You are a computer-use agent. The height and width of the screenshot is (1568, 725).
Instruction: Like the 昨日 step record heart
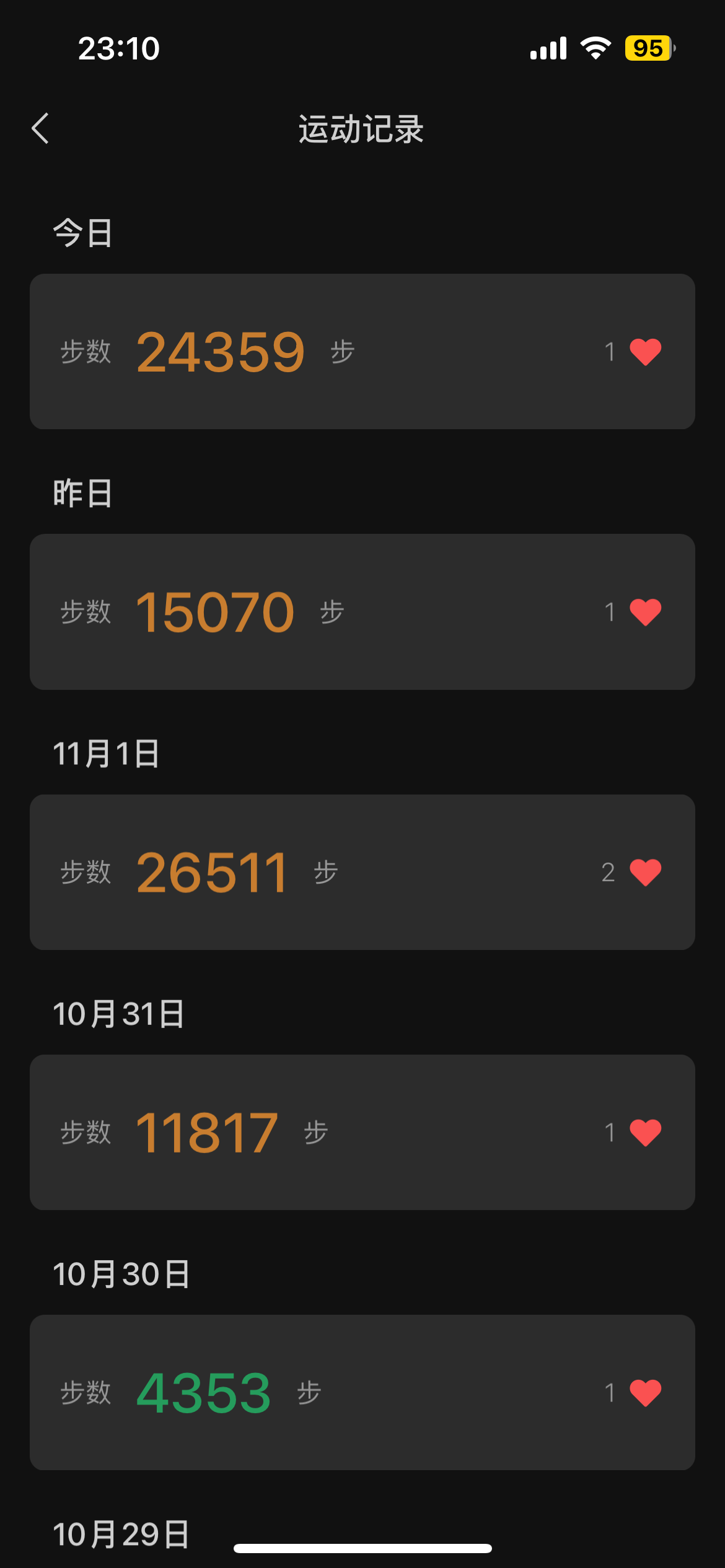644,611
